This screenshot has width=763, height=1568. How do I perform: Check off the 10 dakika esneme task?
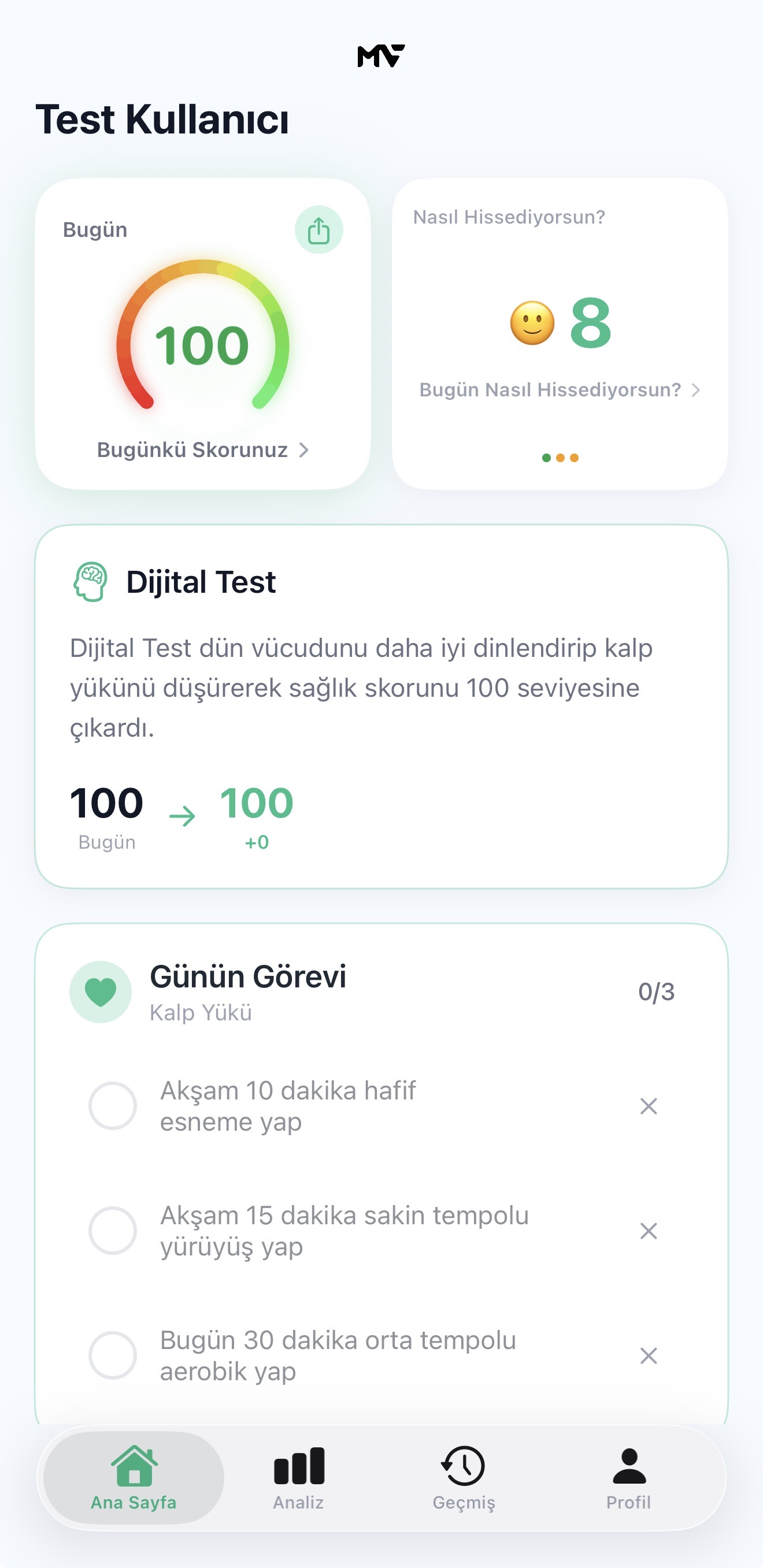tap(113, 1106)
